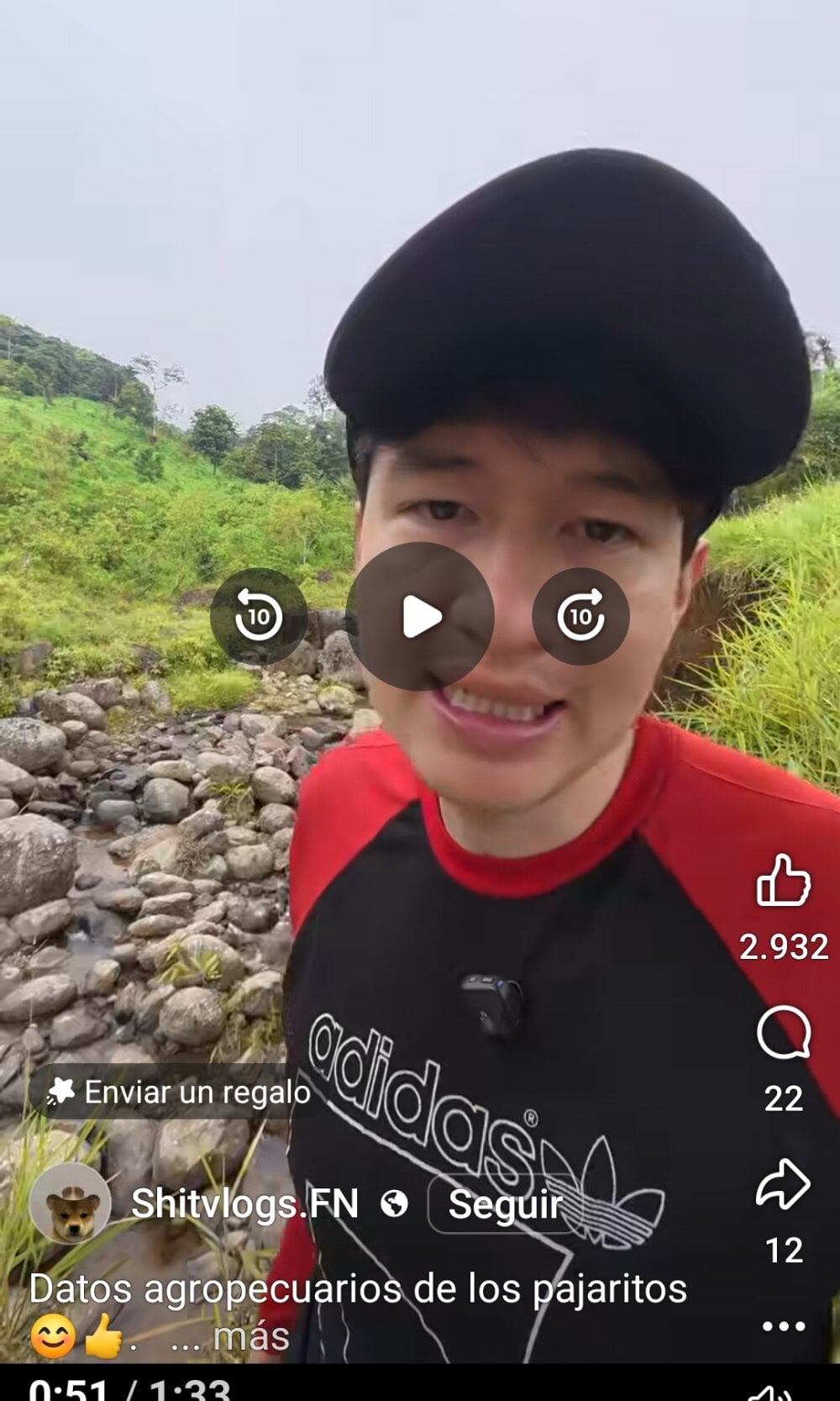840x1401 pixels.
Task: Open the three-dot options menu
Action: coord(783,1326)
